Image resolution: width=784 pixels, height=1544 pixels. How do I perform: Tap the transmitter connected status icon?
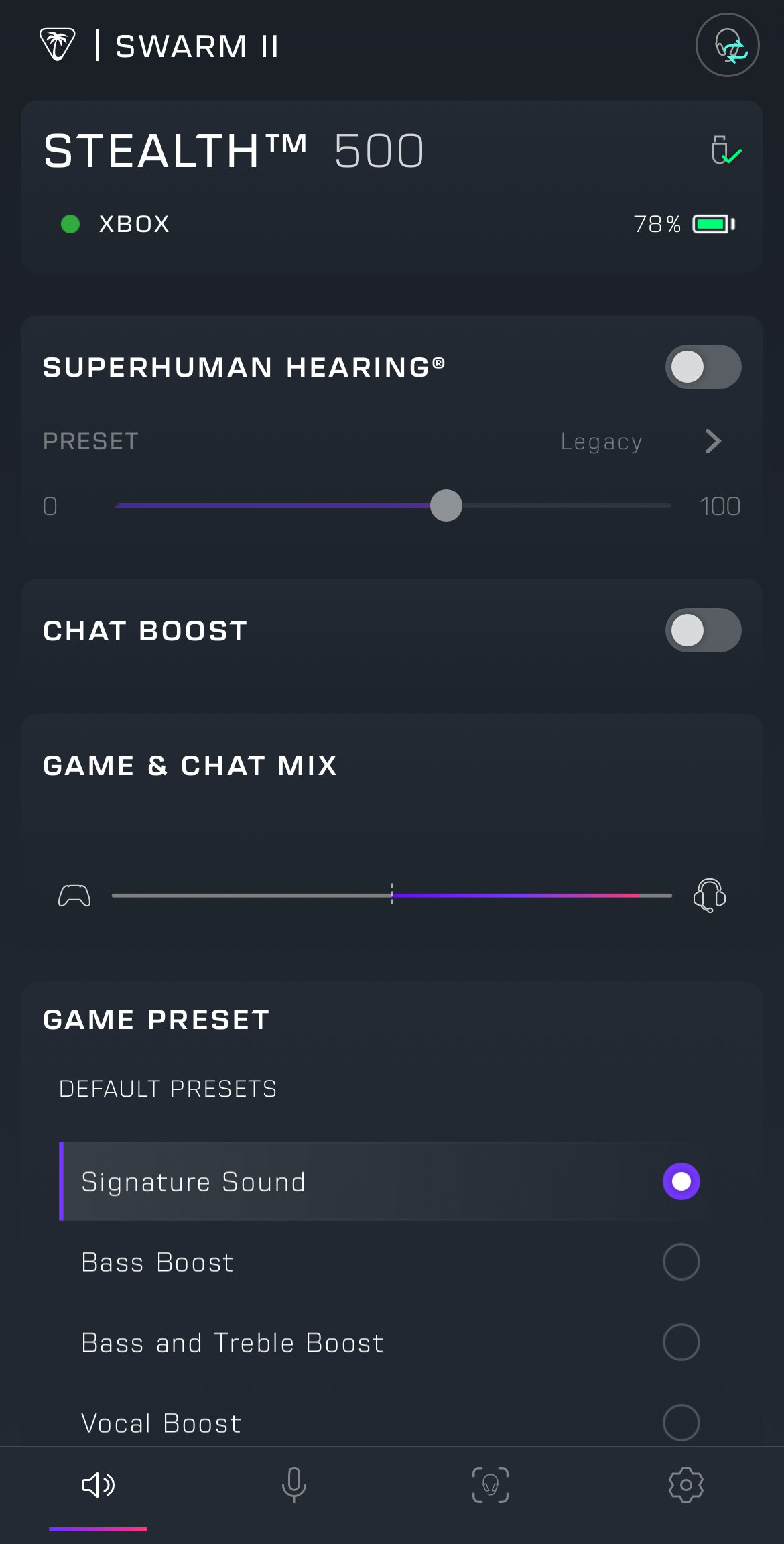pyautogui.click(x=726, y=150)
